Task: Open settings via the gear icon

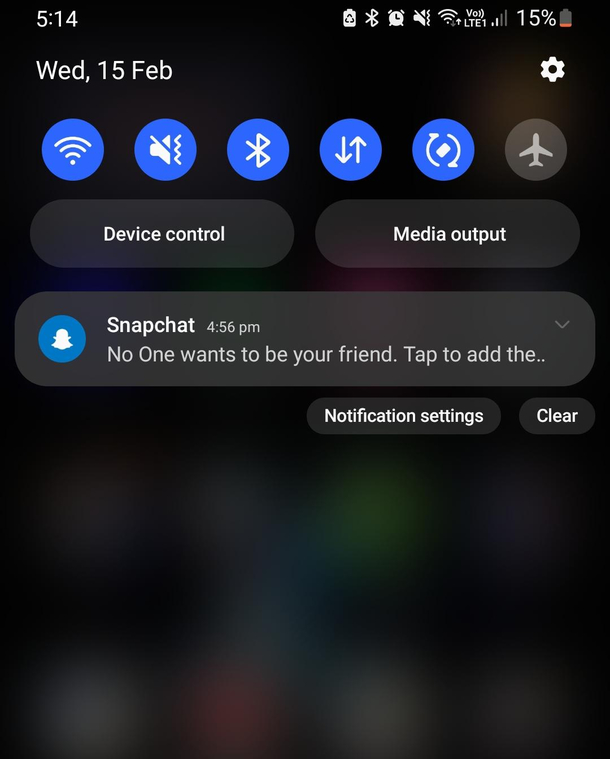Action: [x=552, y=69]
